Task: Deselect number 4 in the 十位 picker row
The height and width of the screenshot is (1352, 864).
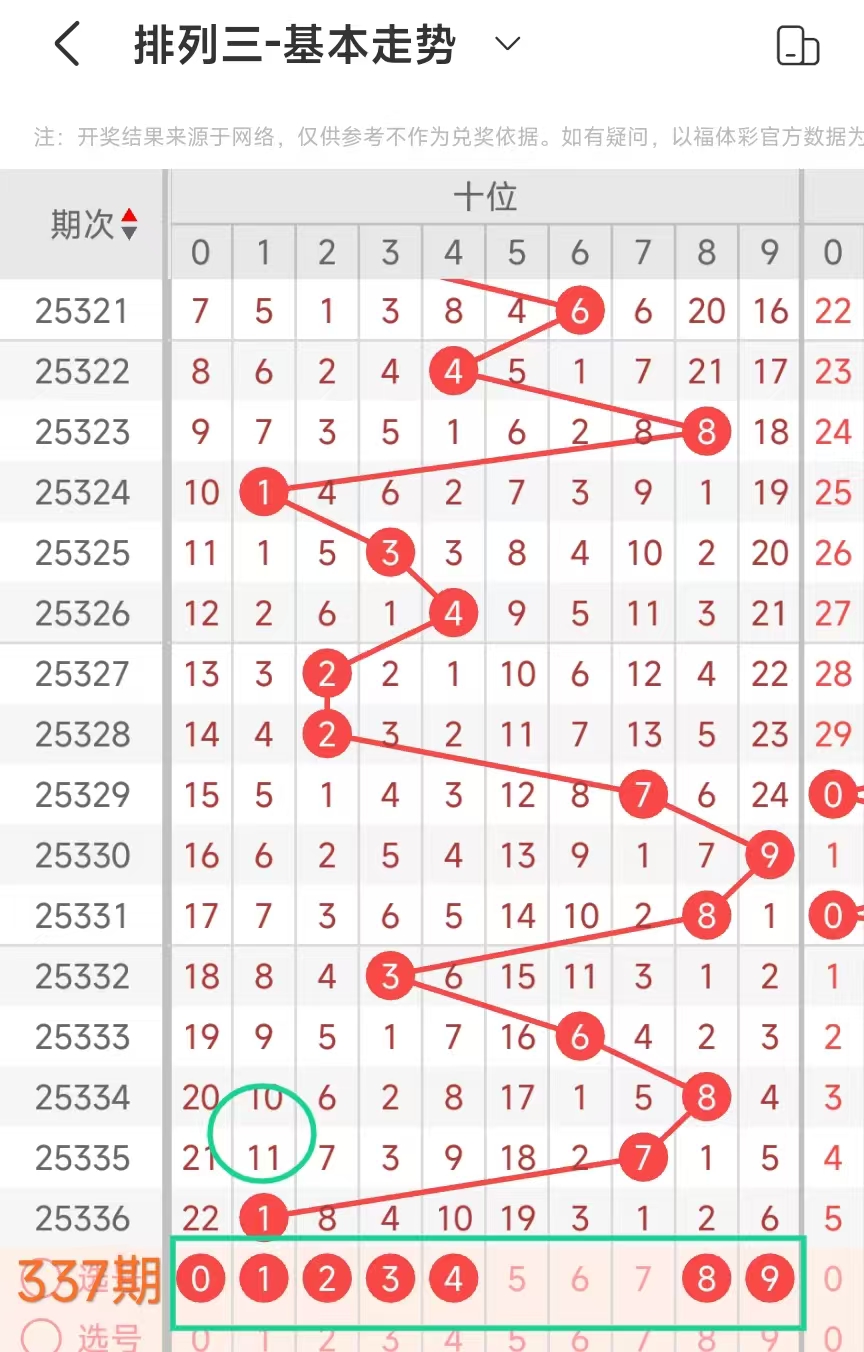Action: 454,1279
